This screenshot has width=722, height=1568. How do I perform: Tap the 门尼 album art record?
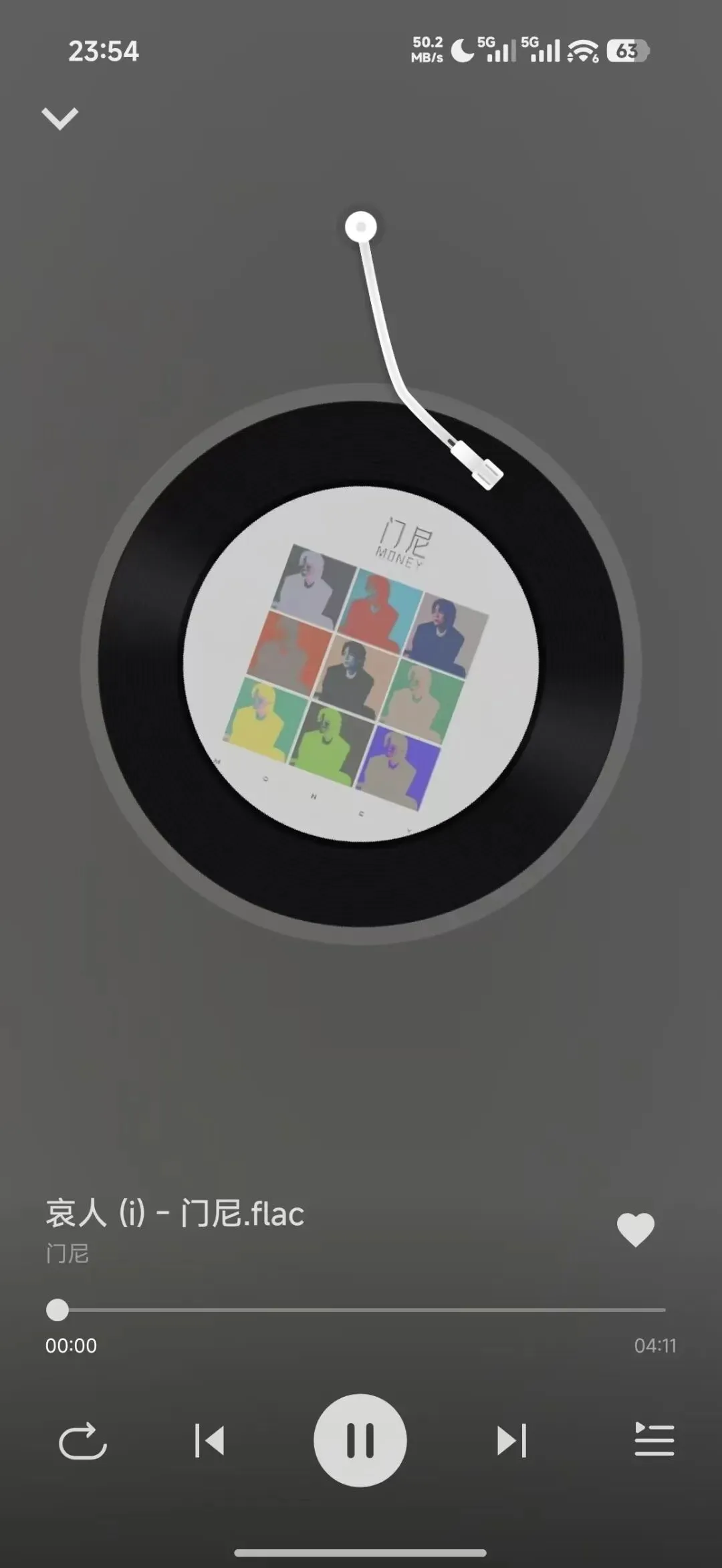tap(361, 664)
